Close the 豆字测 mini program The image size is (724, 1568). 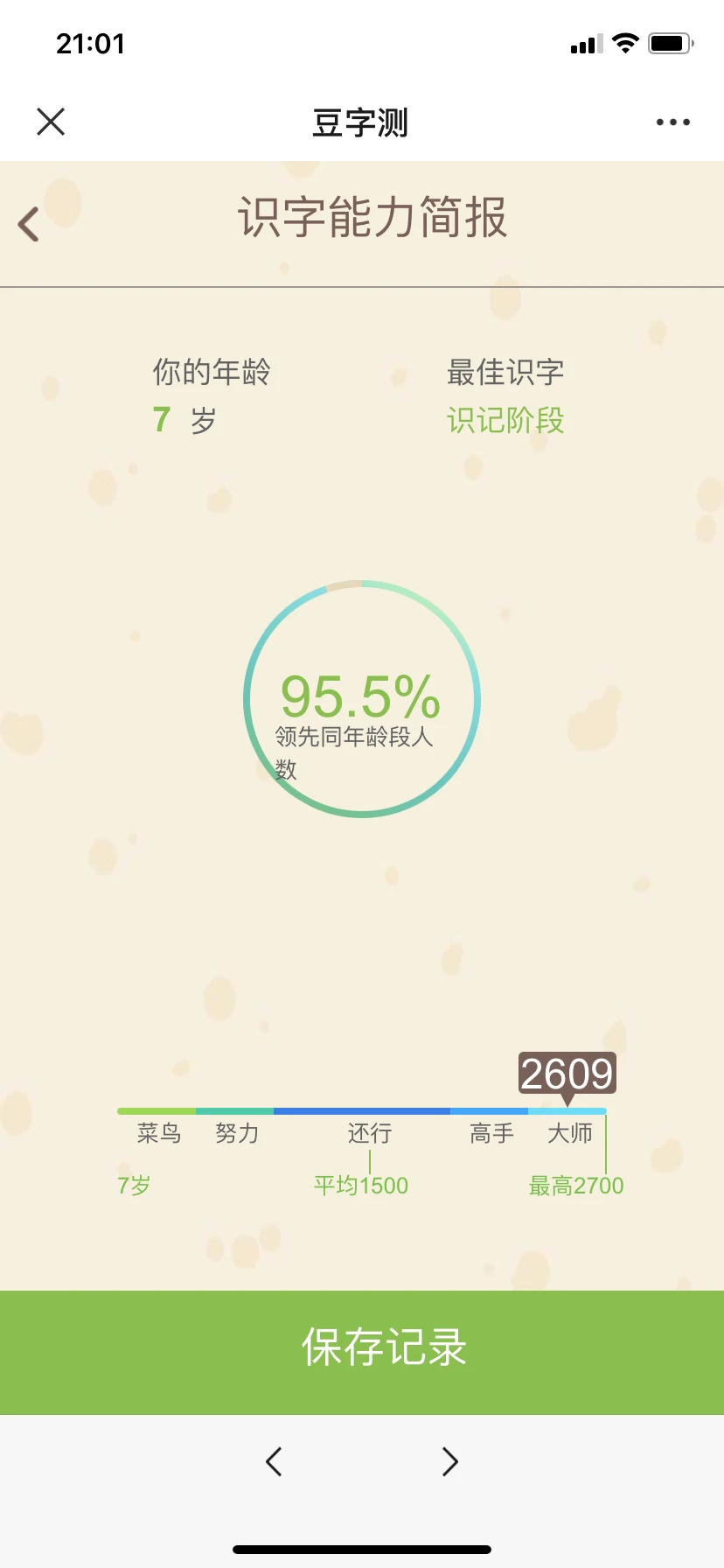coord(51,122)
